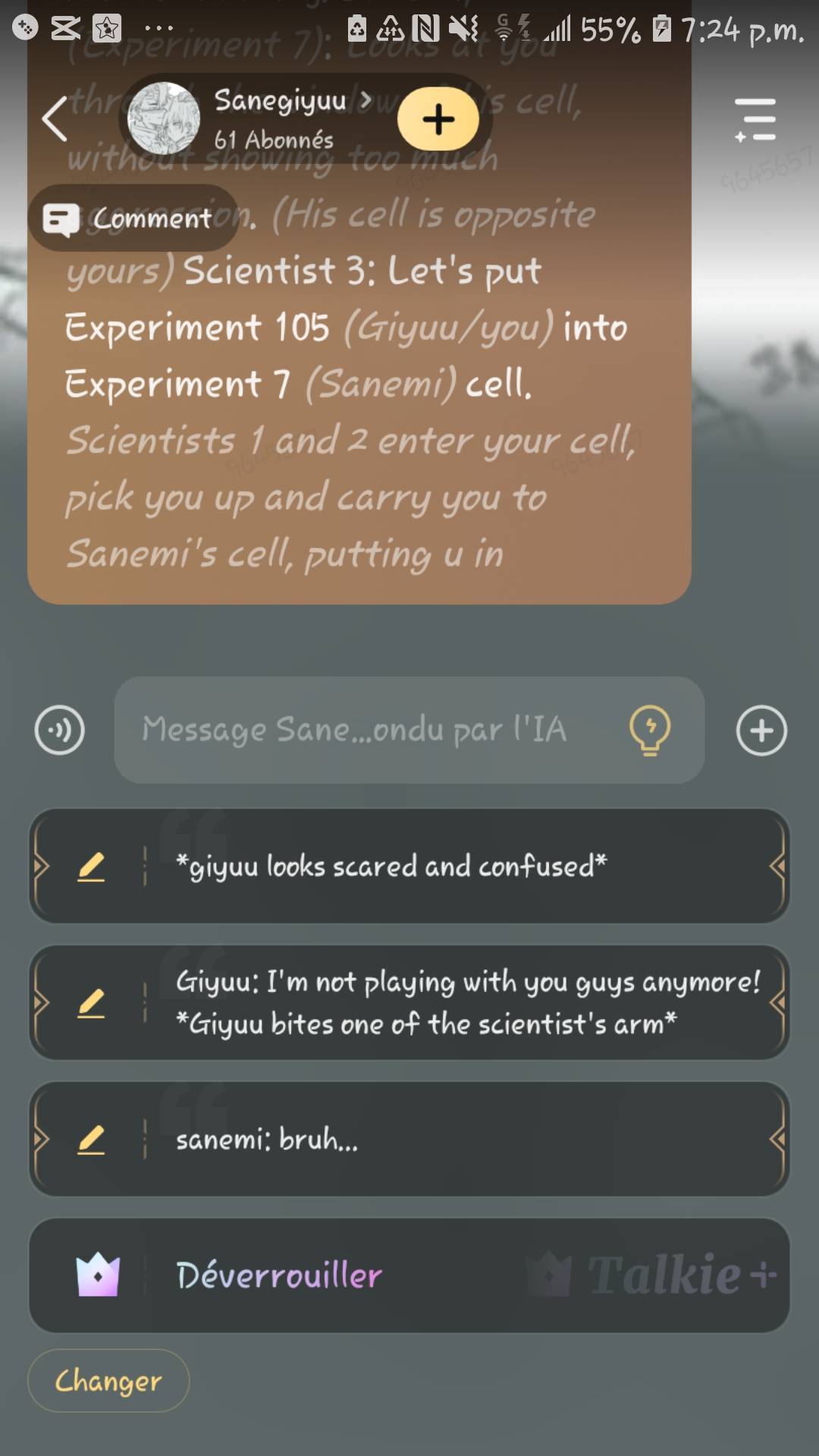This screenshot has height=1456, width=819.
Task: Edit the "sanemi: bruh..." suggestion
Action: pyautogui.click(x=91, y=1139)
